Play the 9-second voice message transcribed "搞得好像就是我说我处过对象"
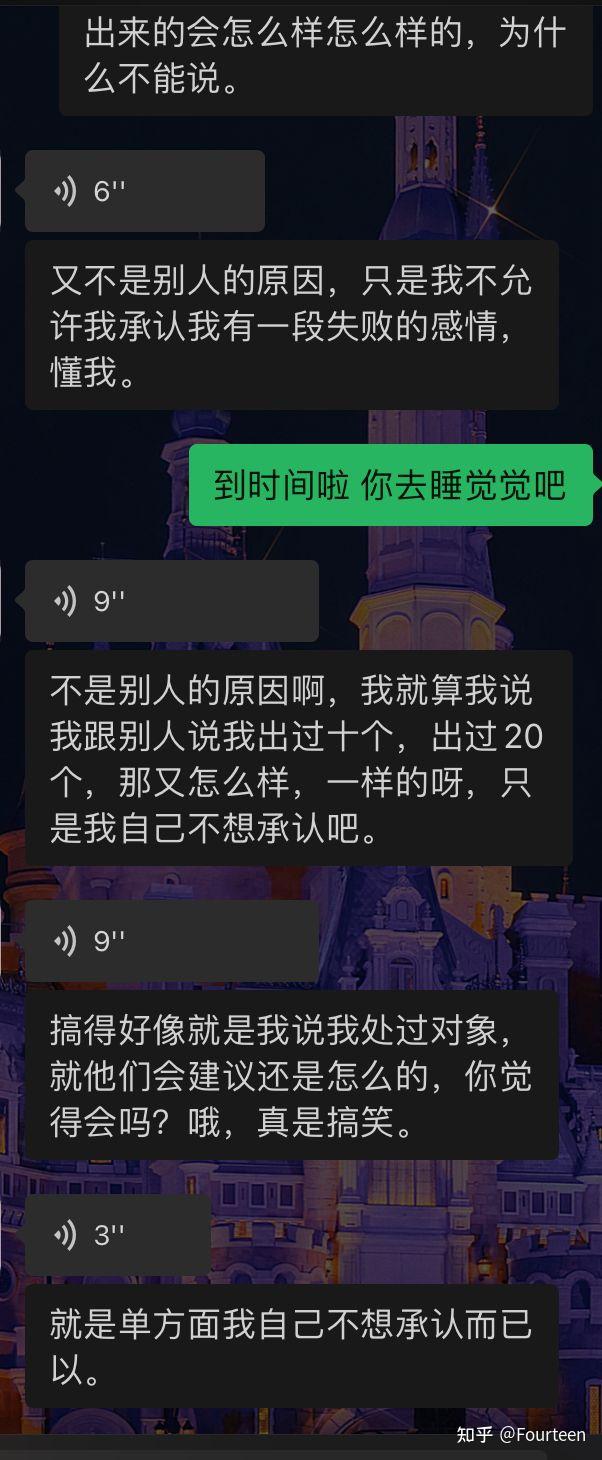Screen dimensions: 602x1460 pyautogui.click(x=171, y=941)
